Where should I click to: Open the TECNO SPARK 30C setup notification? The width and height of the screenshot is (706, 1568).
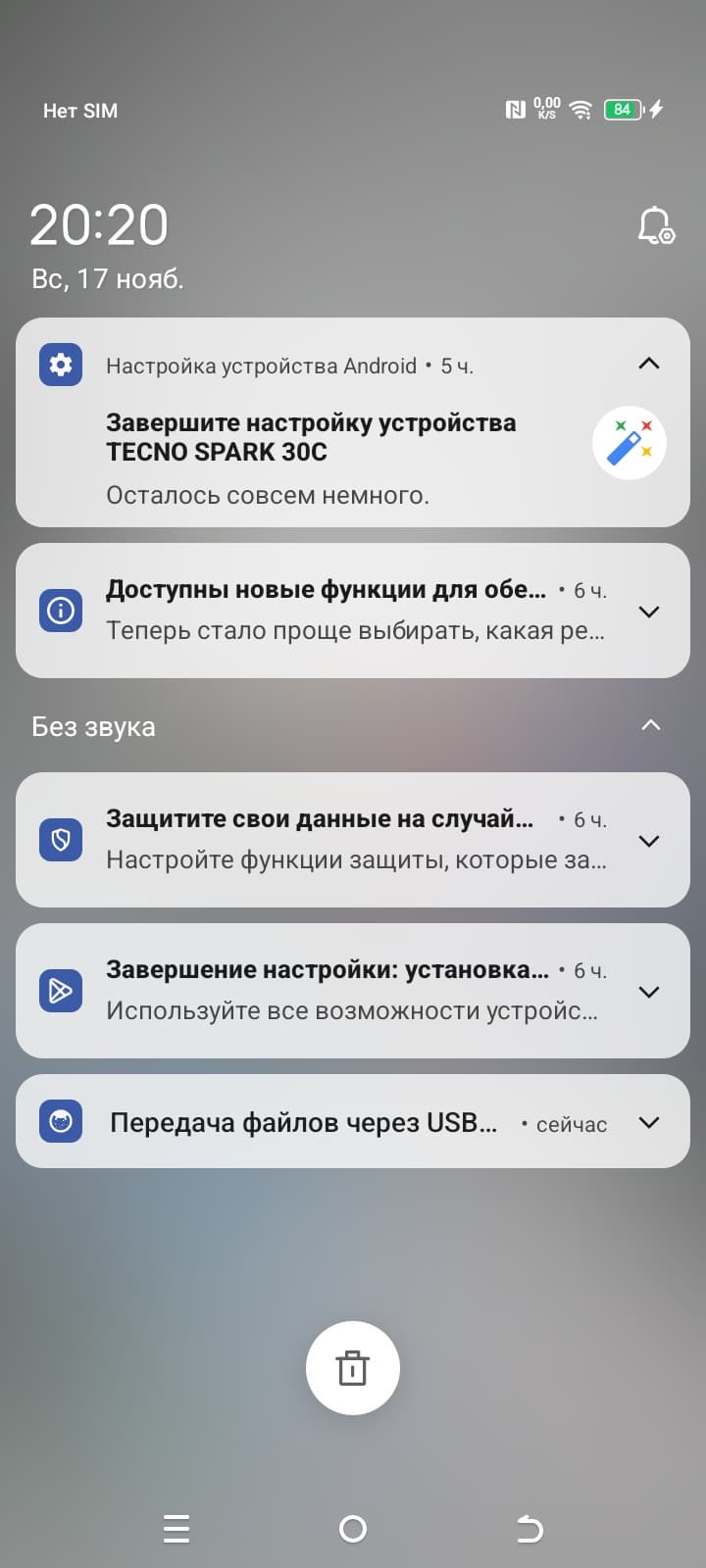324,451
